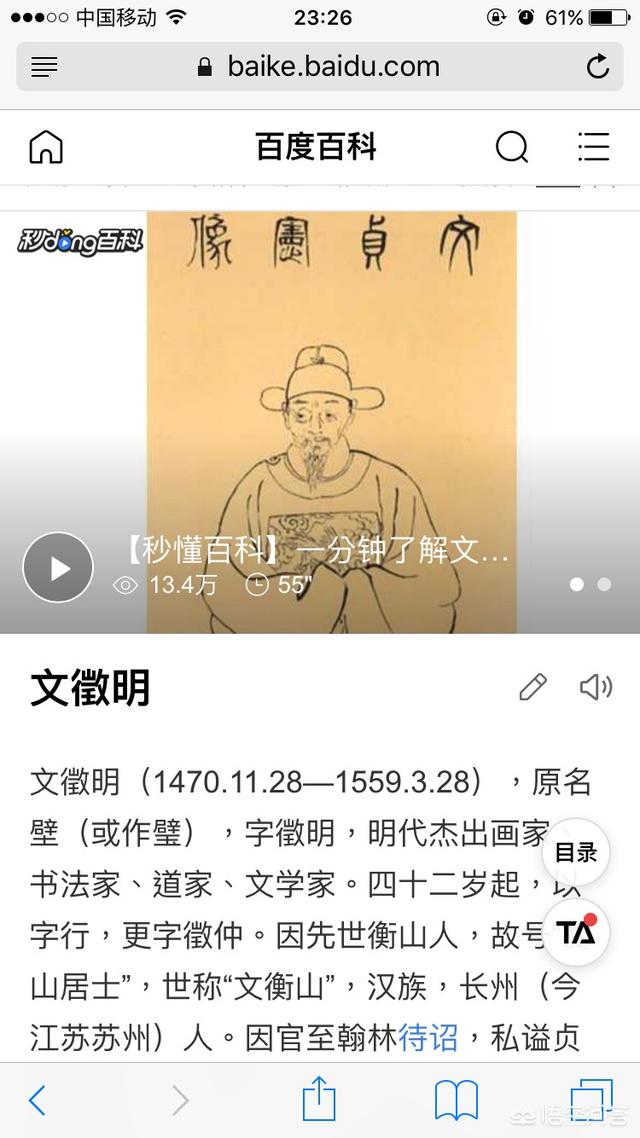Screen dimensions: 640x1138
Task: Open the Safari reader view icon
Action: click(44, 67)
